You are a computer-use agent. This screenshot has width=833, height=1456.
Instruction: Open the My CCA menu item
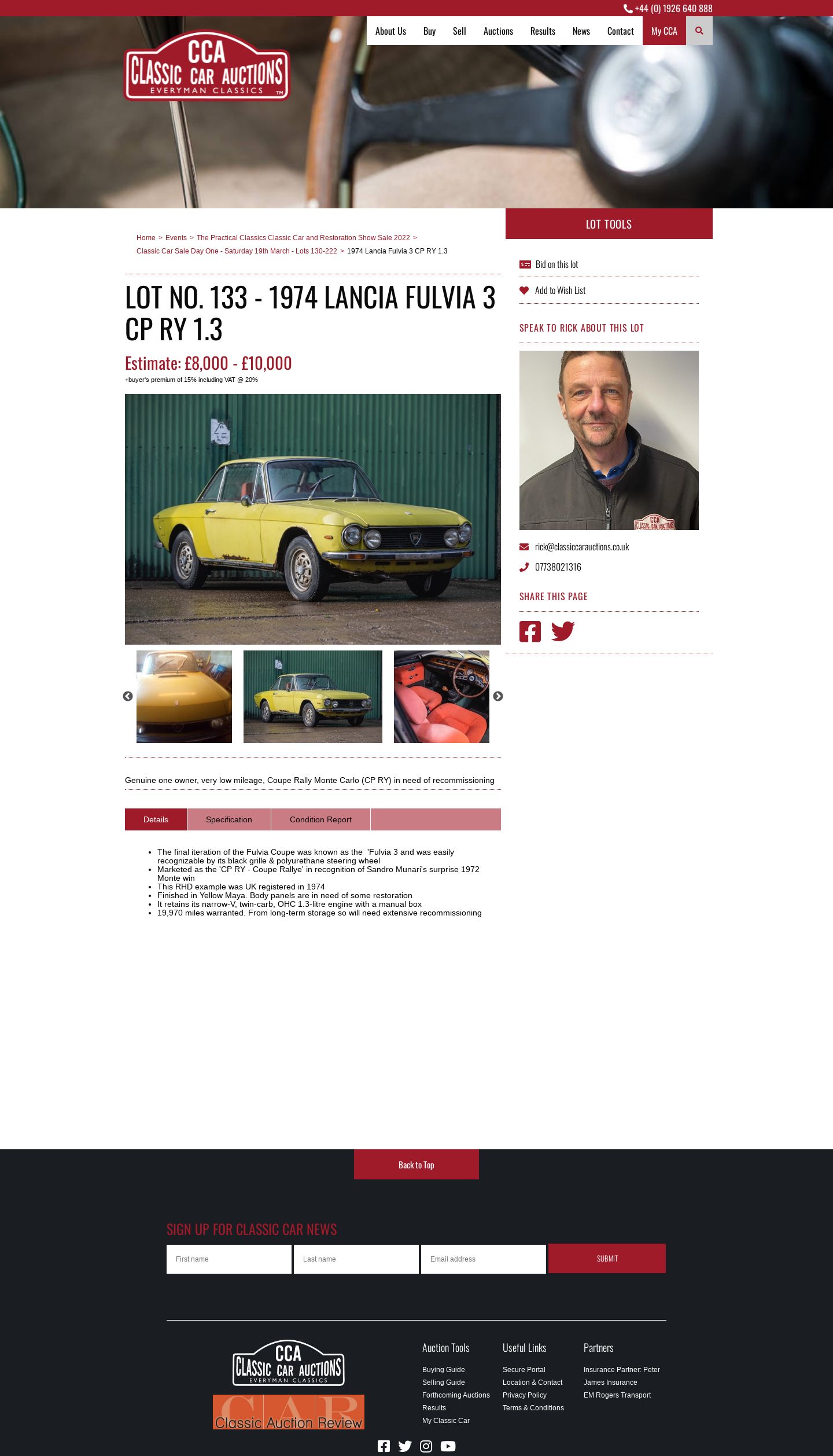click(x=664, y=31)
